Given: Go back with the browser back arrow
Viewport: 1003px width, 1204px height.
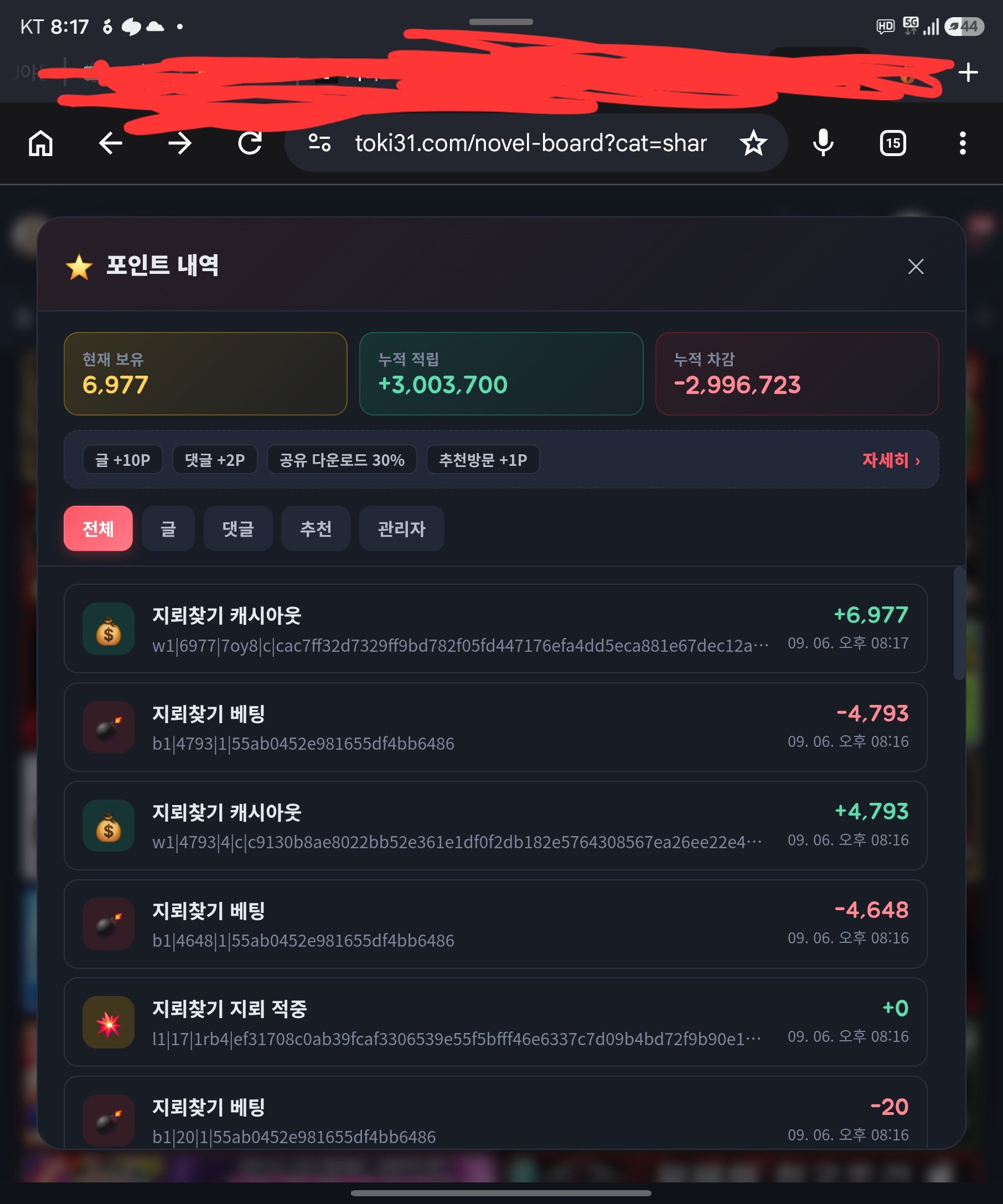Looking at the screenshot, I should 110,143.
